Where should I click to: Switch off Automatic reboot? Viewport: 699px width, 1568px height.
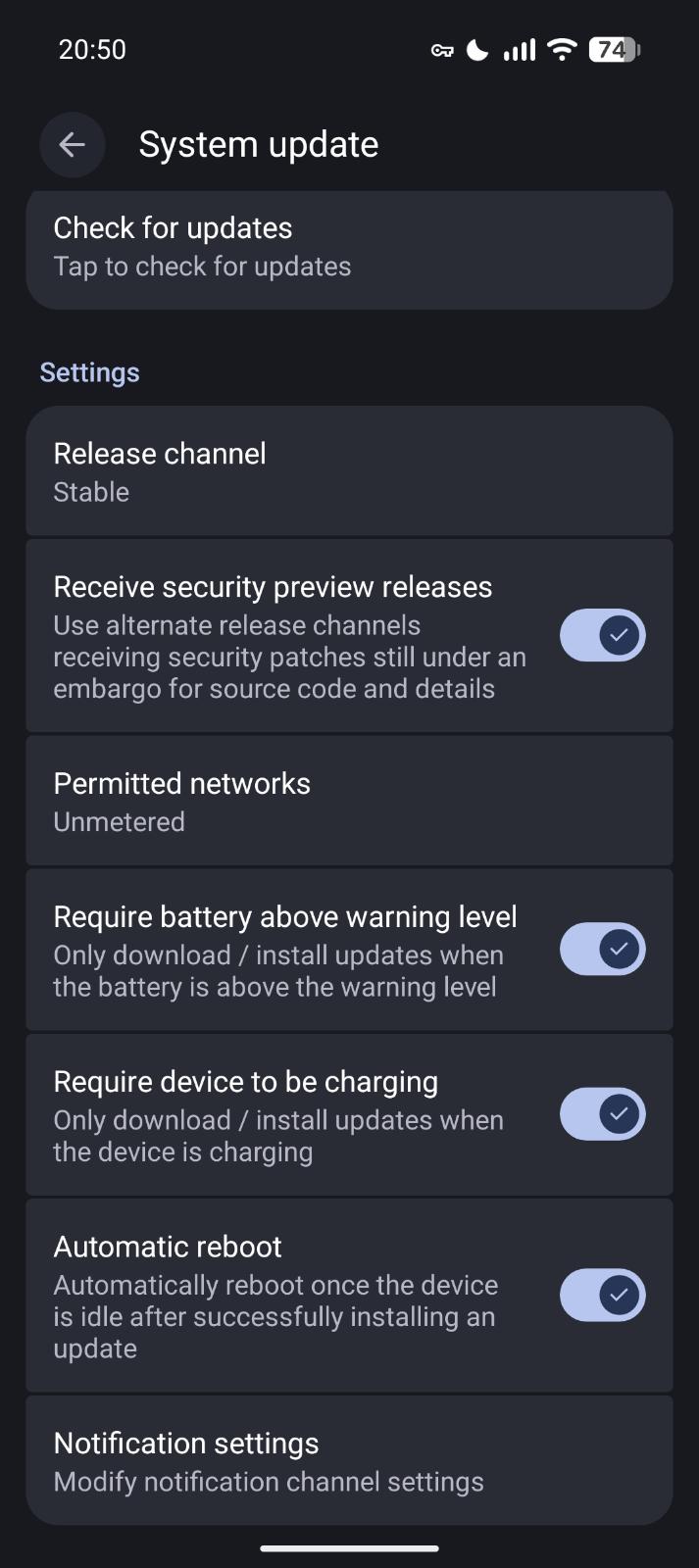click(602, 1296)
